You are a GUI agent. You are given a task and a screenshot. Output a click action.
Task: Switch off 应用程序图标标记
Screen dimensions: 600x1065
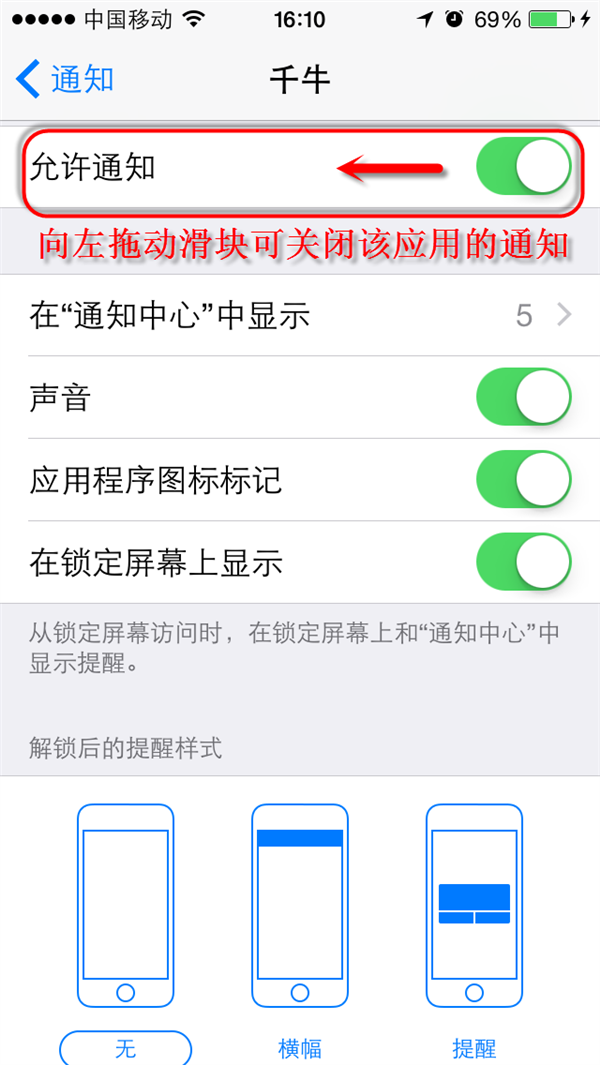pyautogui.click(x=523, y=479)
